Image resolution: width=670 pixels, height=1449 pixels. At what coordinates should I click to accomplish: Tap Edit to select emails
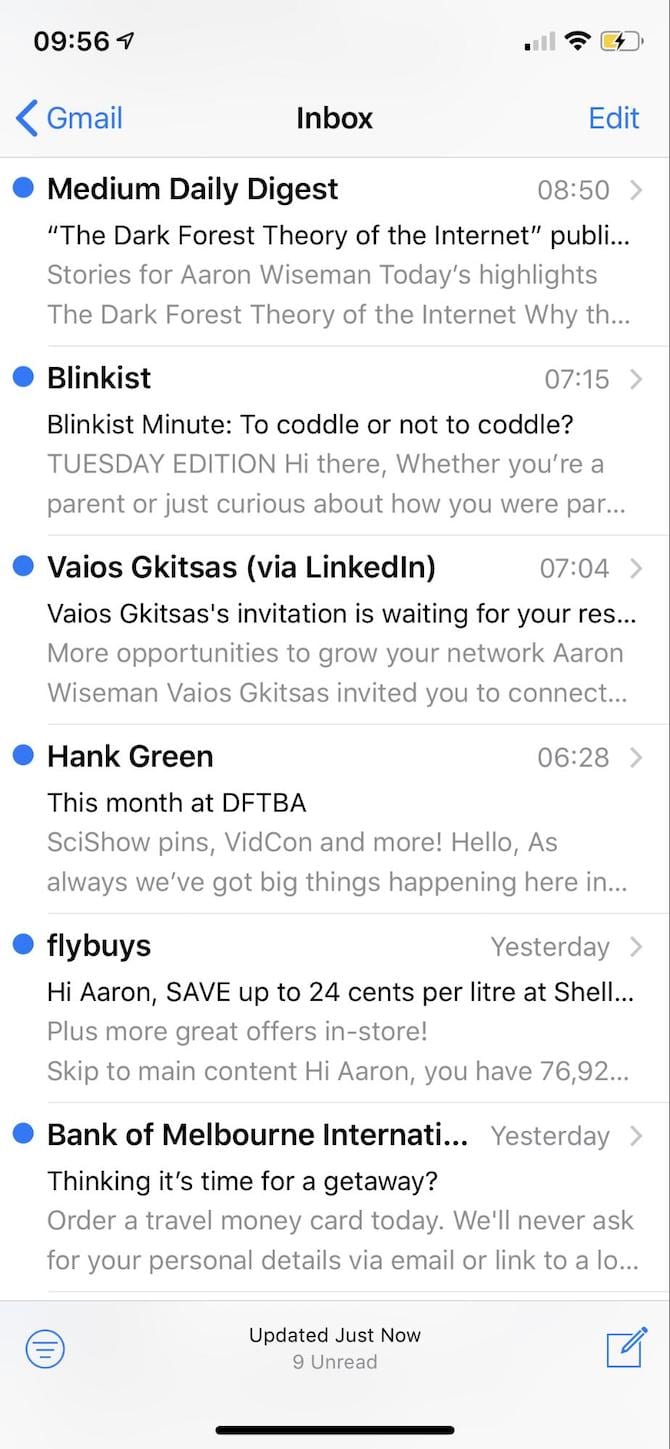613,118
